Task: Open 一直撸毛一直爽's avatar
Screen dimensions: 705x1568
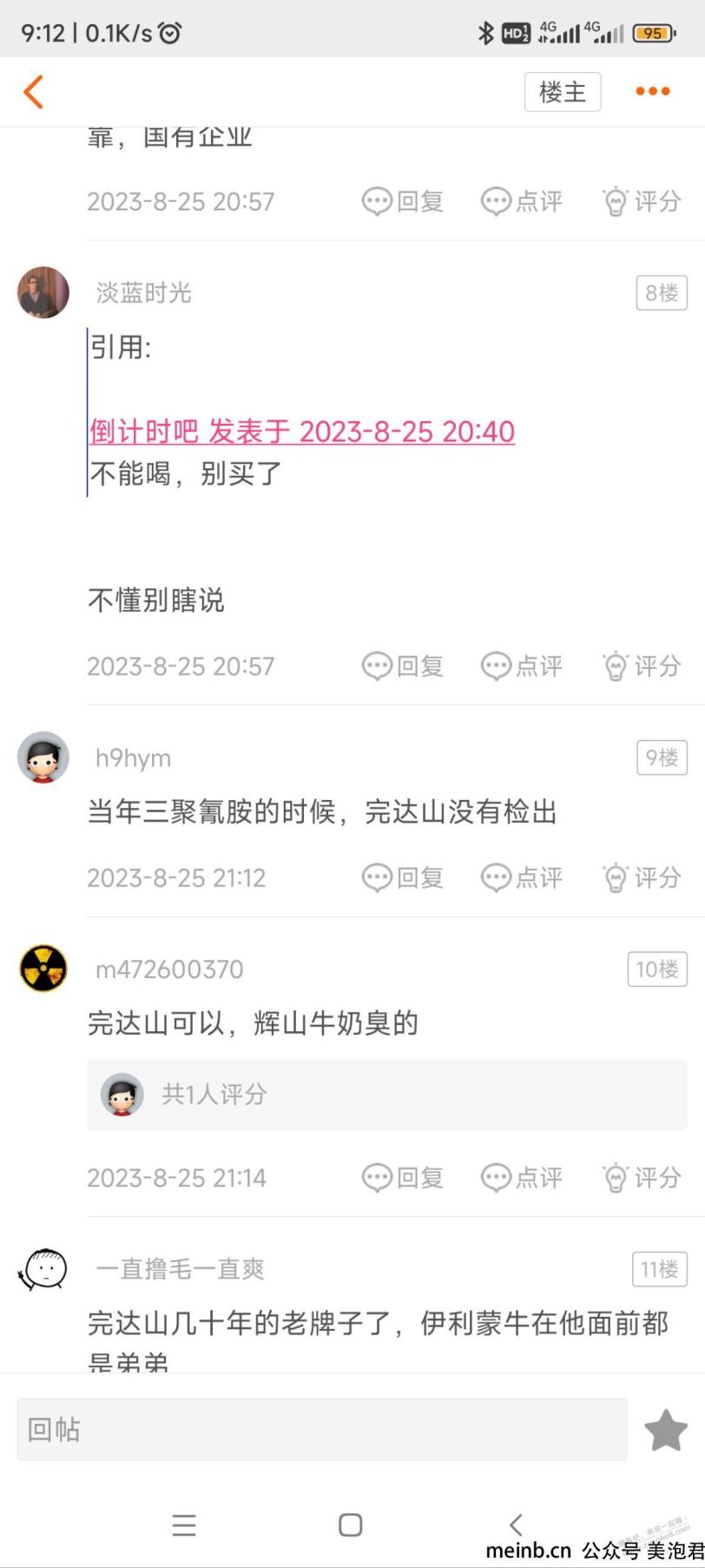Action: tap(43, 1269)
